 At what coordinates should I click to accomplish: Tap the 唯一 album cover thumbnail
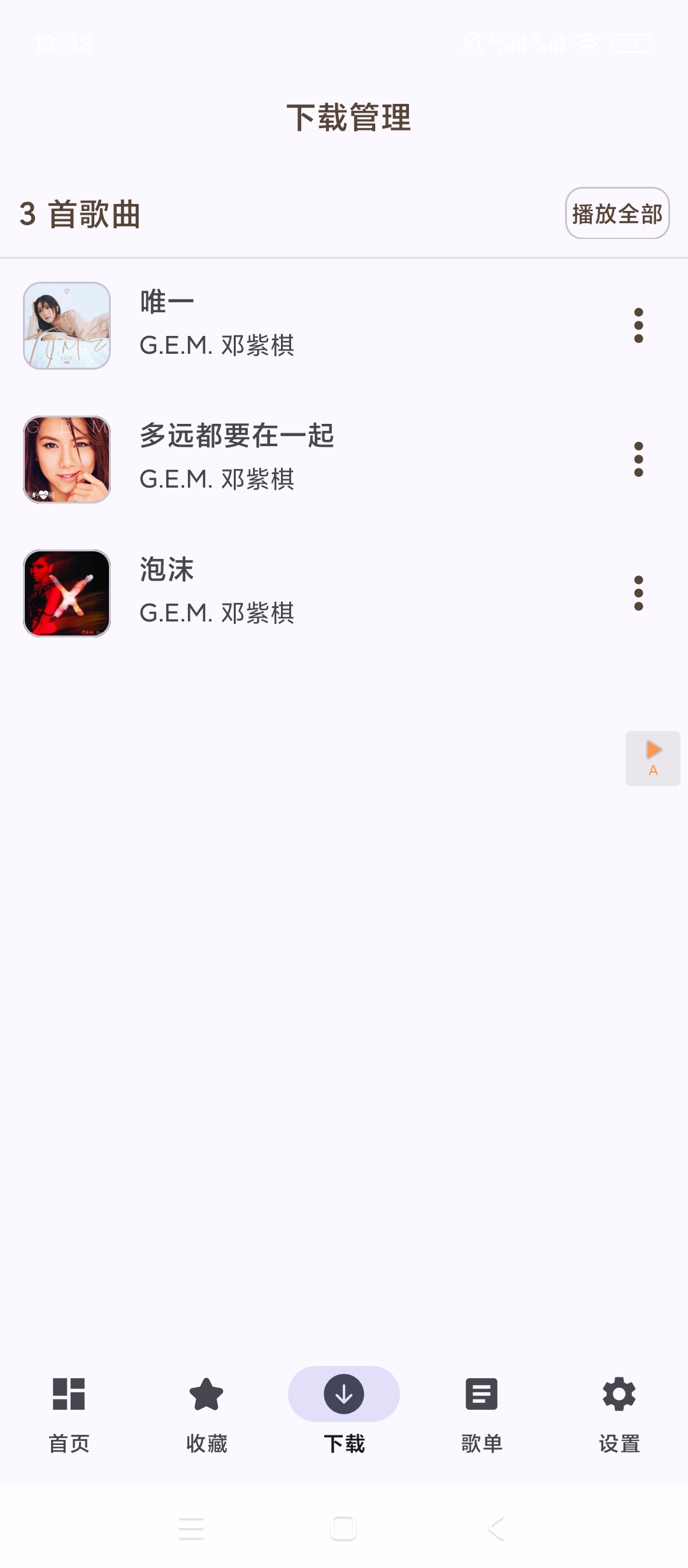[68, 325]
